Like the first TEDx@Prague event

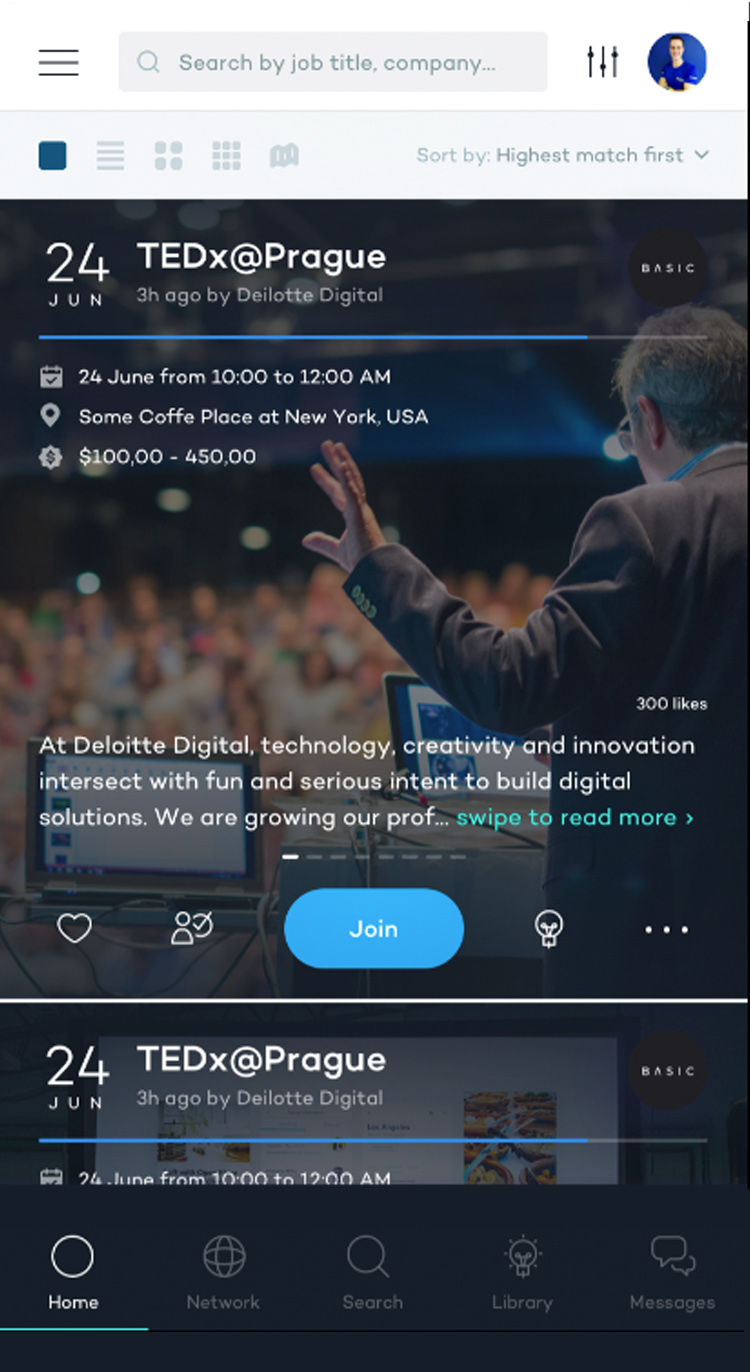(74, 929)
